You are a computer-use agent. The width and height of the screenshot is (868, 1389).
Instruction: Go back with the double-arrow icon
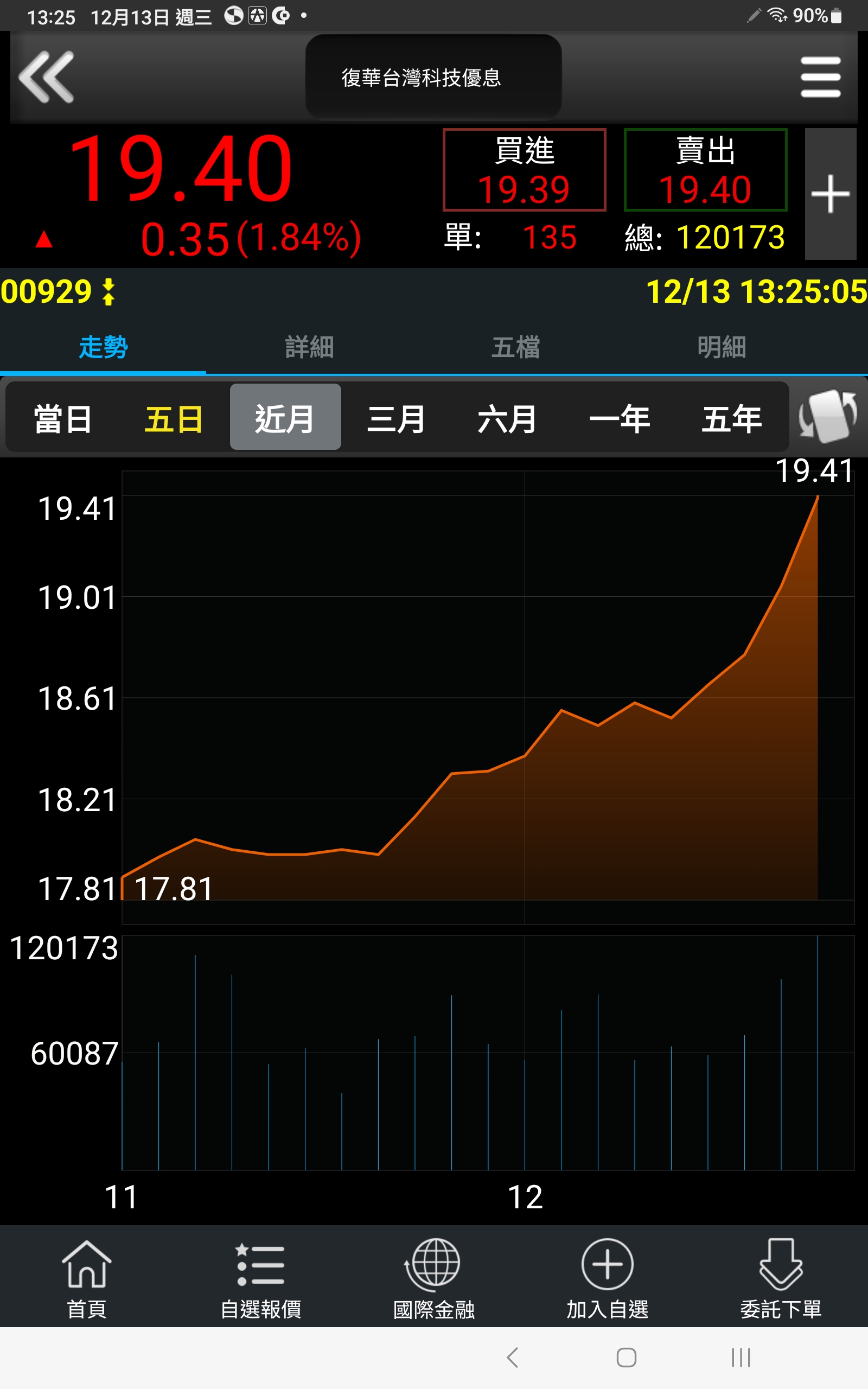pyautogui.click(x=47, y=77)
